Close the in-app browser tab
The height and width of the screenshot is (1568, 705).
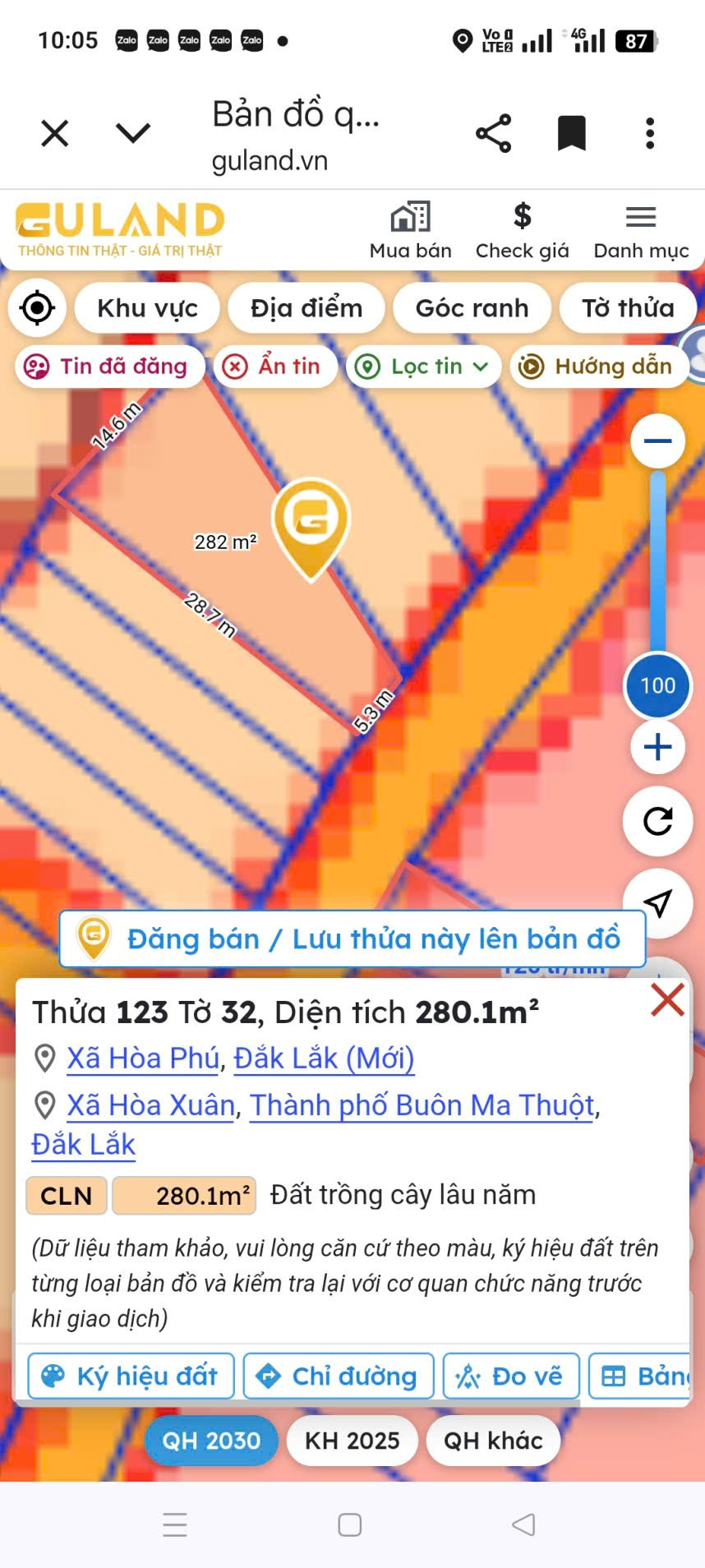tap(55, 133)
